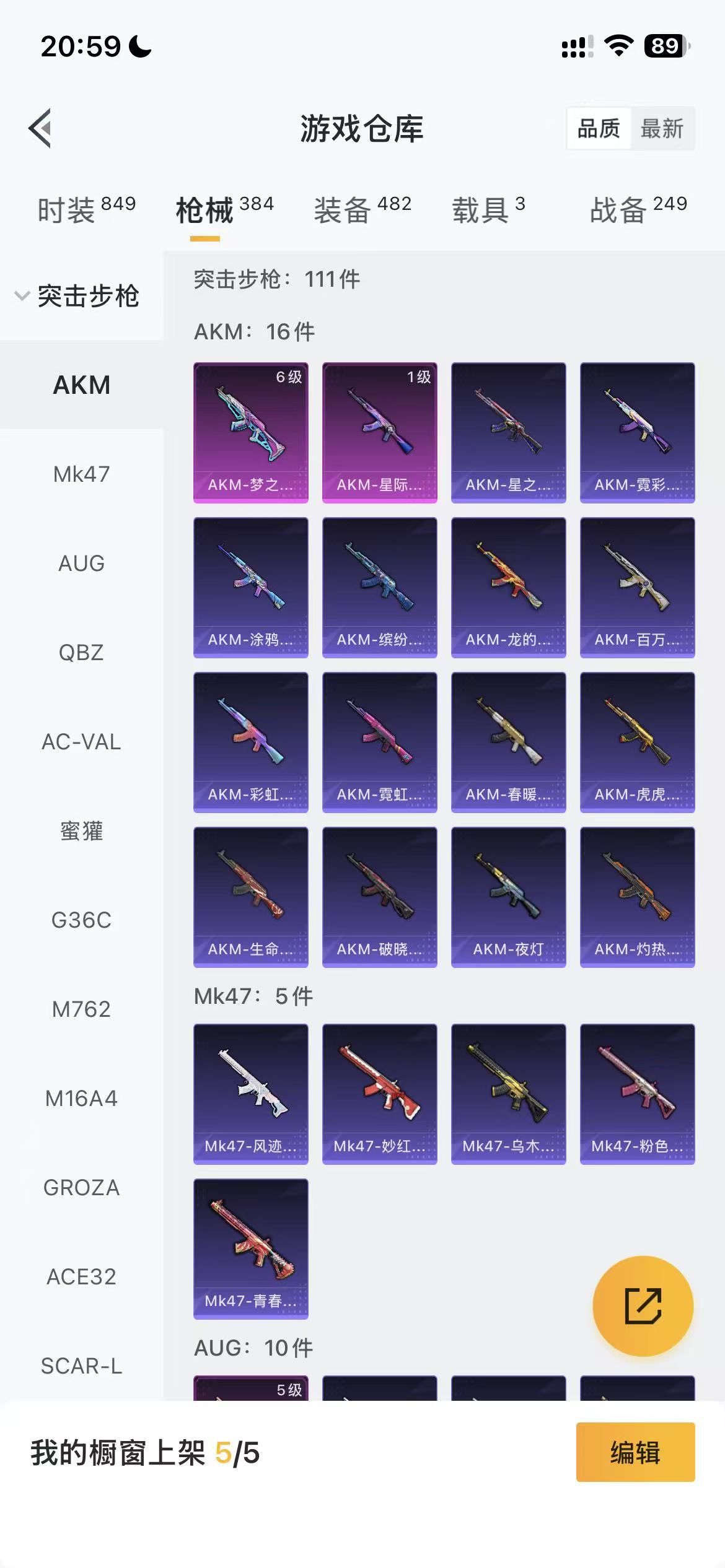Open the AKM-夜灯 skin
This screenshot has height=1568, width=725.
[508, 897]
